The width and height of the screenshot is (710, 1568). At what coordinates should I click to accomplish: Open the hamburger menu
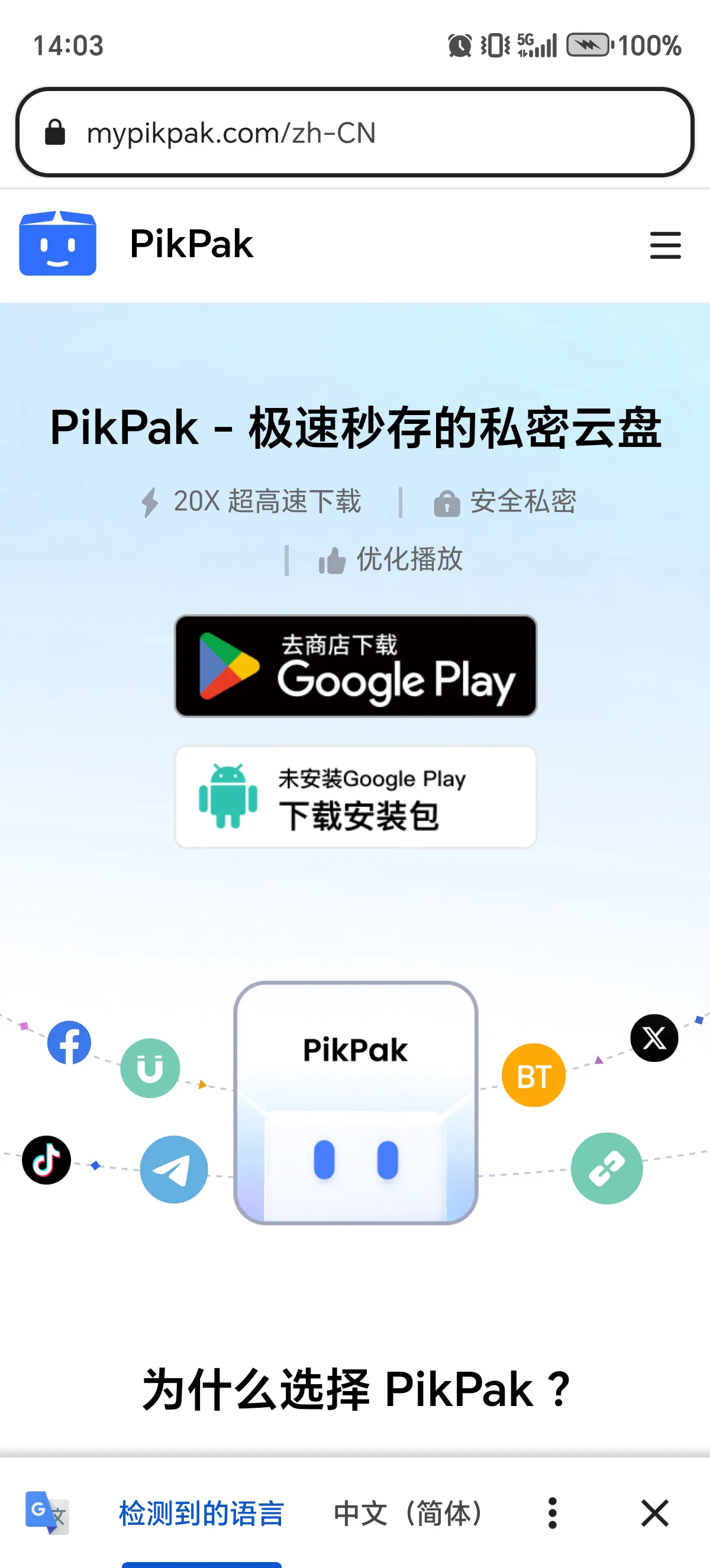(x=665, y=245)
